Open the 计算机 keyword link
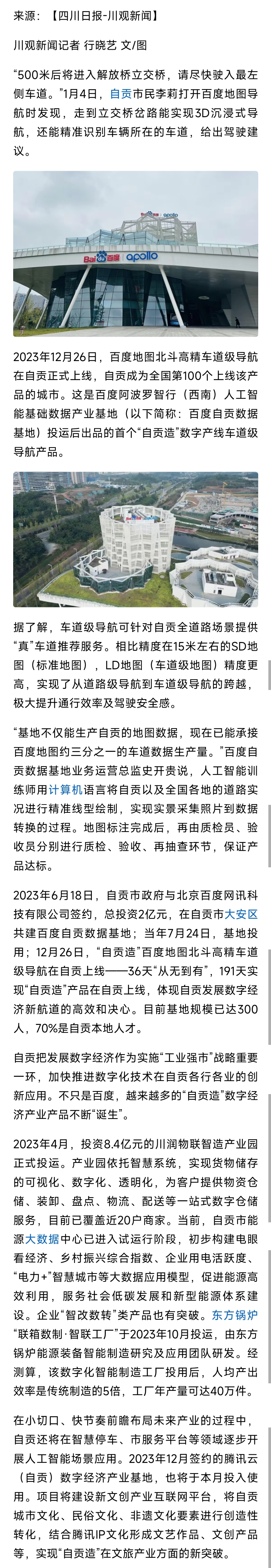 pyautogui.click(x=65, y=789)
